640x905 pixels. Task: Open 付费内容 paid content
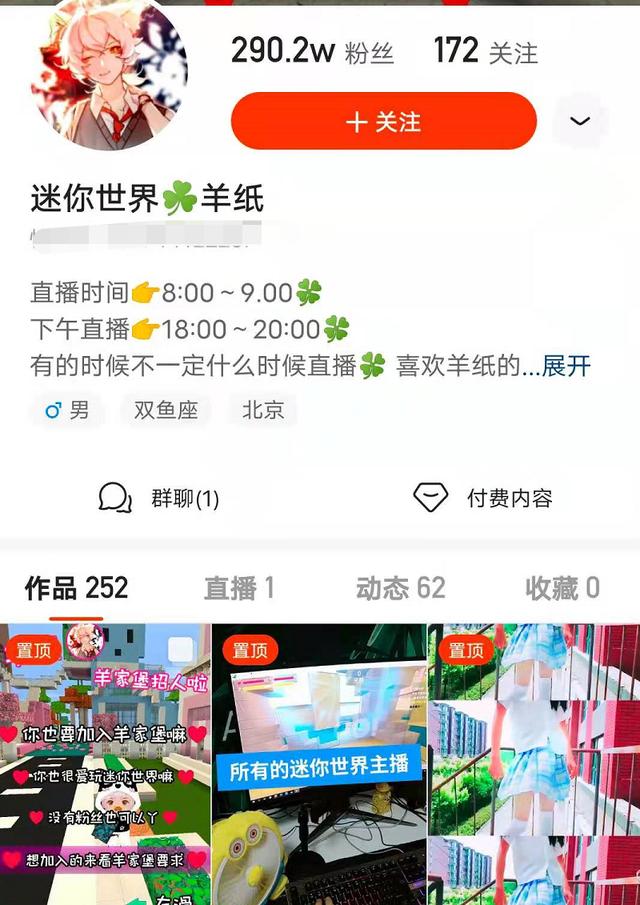click(x=483, y=498)
